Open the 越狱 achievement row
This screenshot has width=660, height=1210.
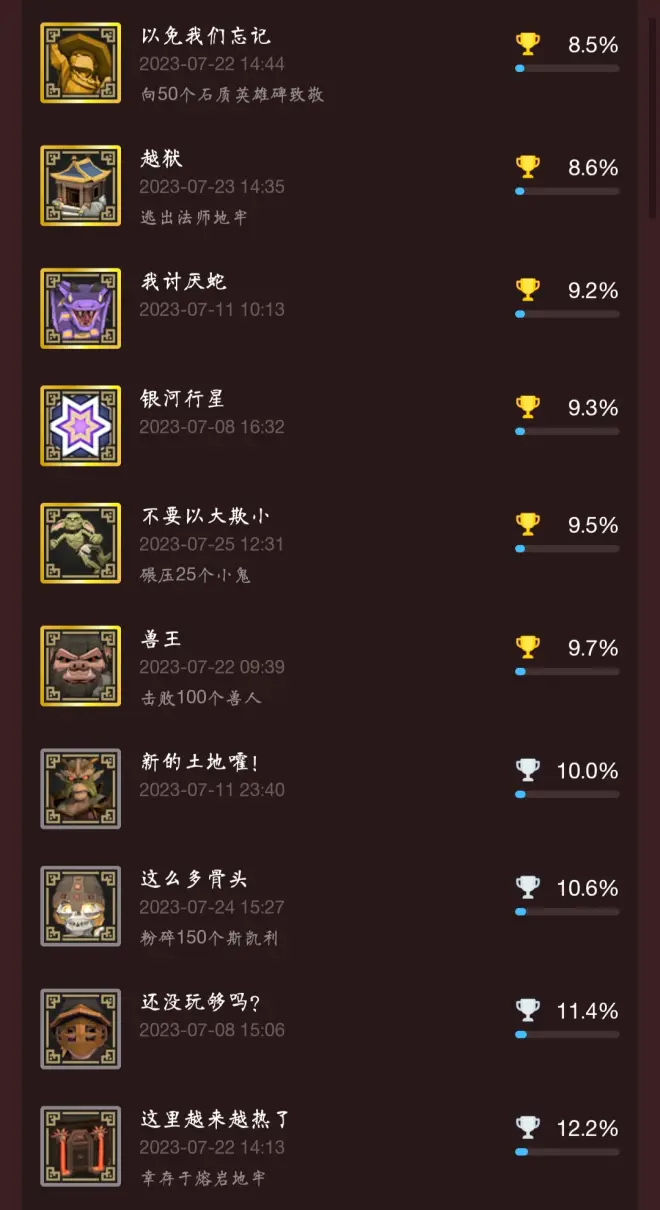(163, 160)
